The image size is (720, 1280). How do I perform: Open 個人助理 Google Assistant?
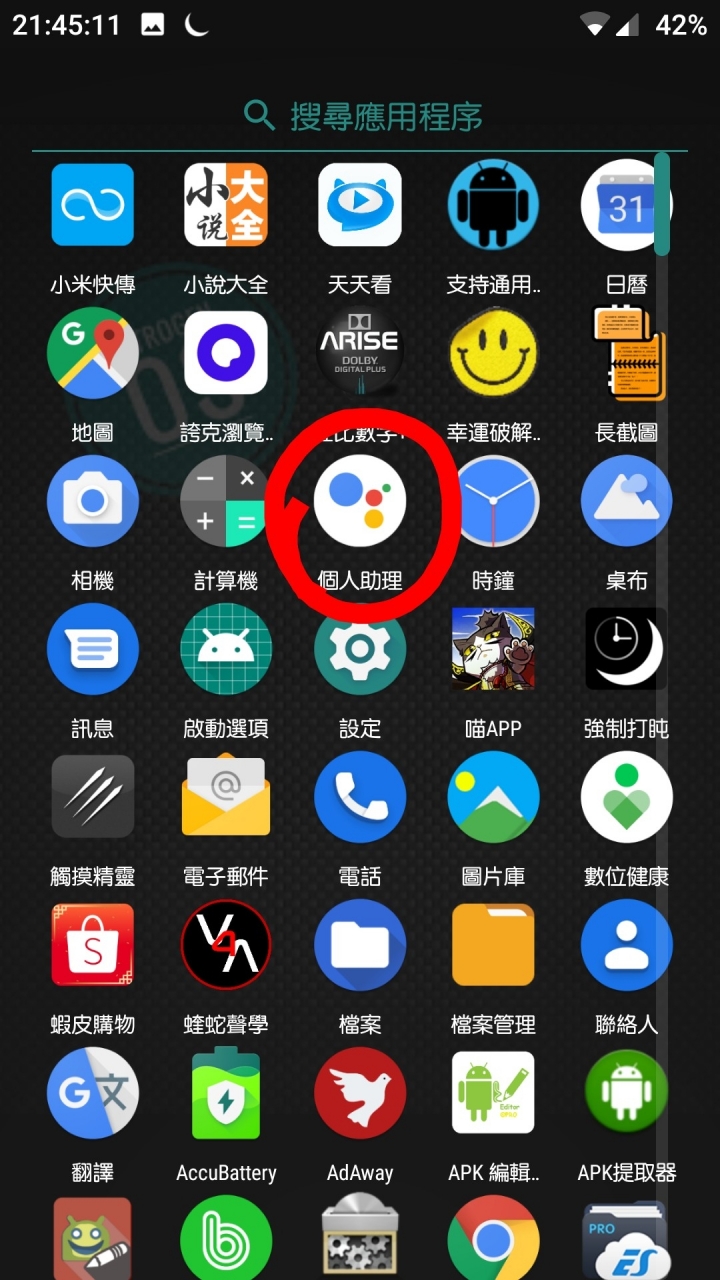pyautogui.click(x=360, y=501)
